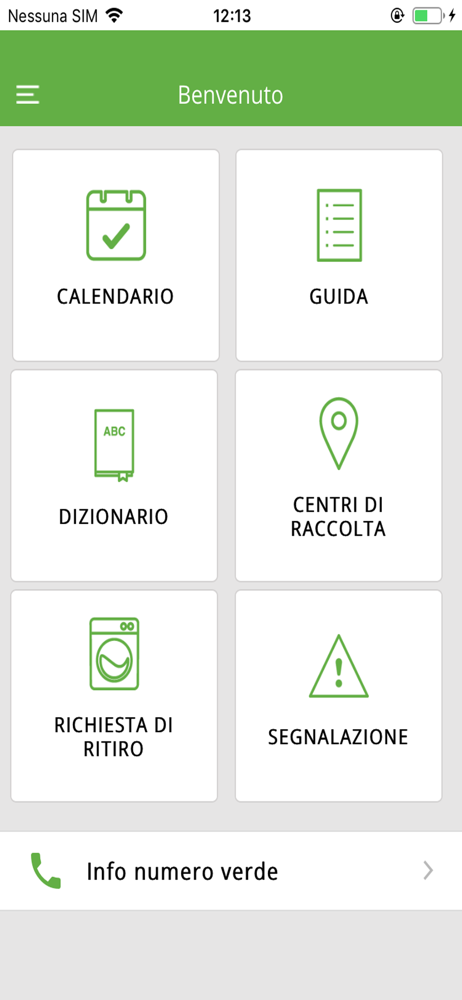Tap the Segnalazione tile
462x1000 pixels.
click(x=338, y=696)
